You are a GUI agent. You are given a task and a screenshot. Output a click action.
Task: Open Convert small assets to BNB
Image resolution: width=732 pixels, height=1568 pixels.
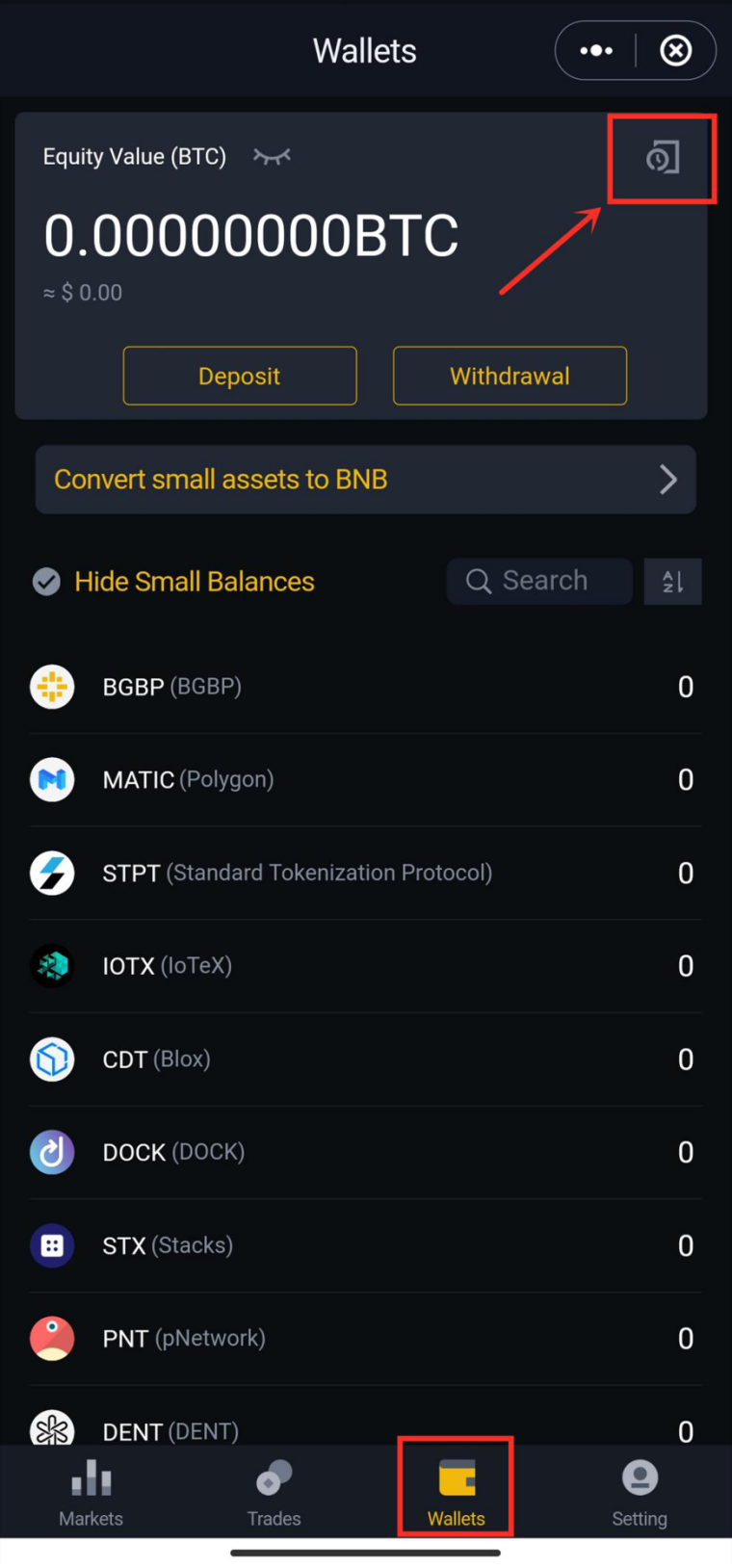click(365, 480)
